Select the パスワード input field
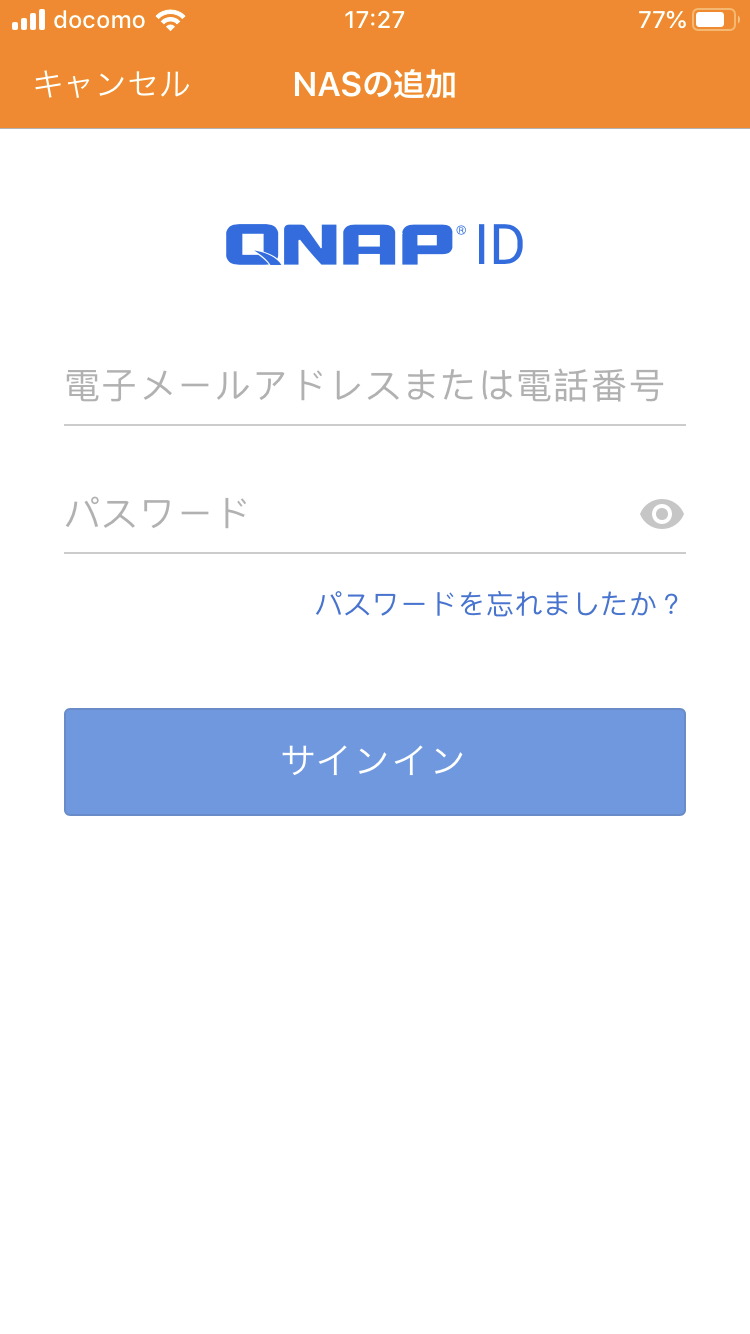The width and height of the screenshot is (750, 1334). click(340, 514)
